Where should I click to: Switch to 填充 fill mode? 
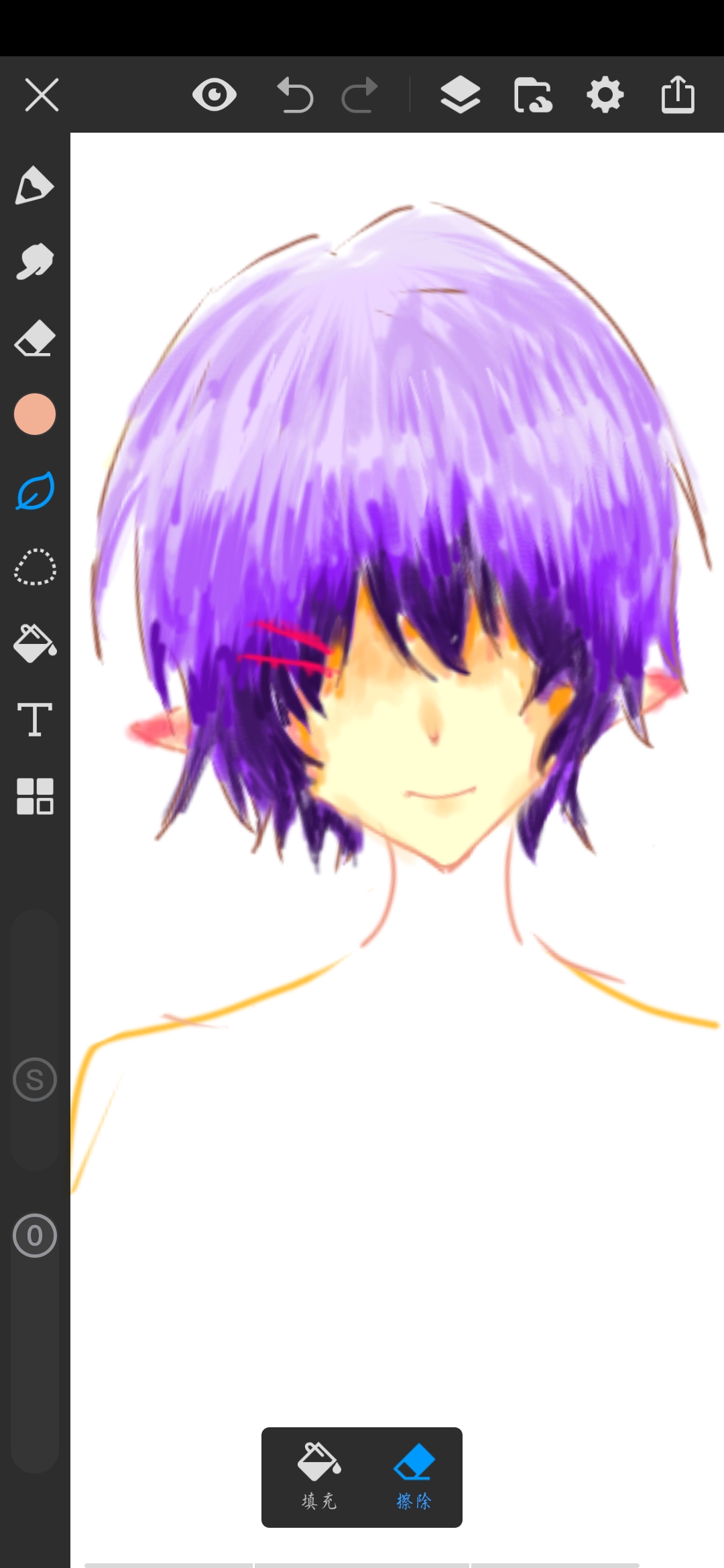(319, 1477)
